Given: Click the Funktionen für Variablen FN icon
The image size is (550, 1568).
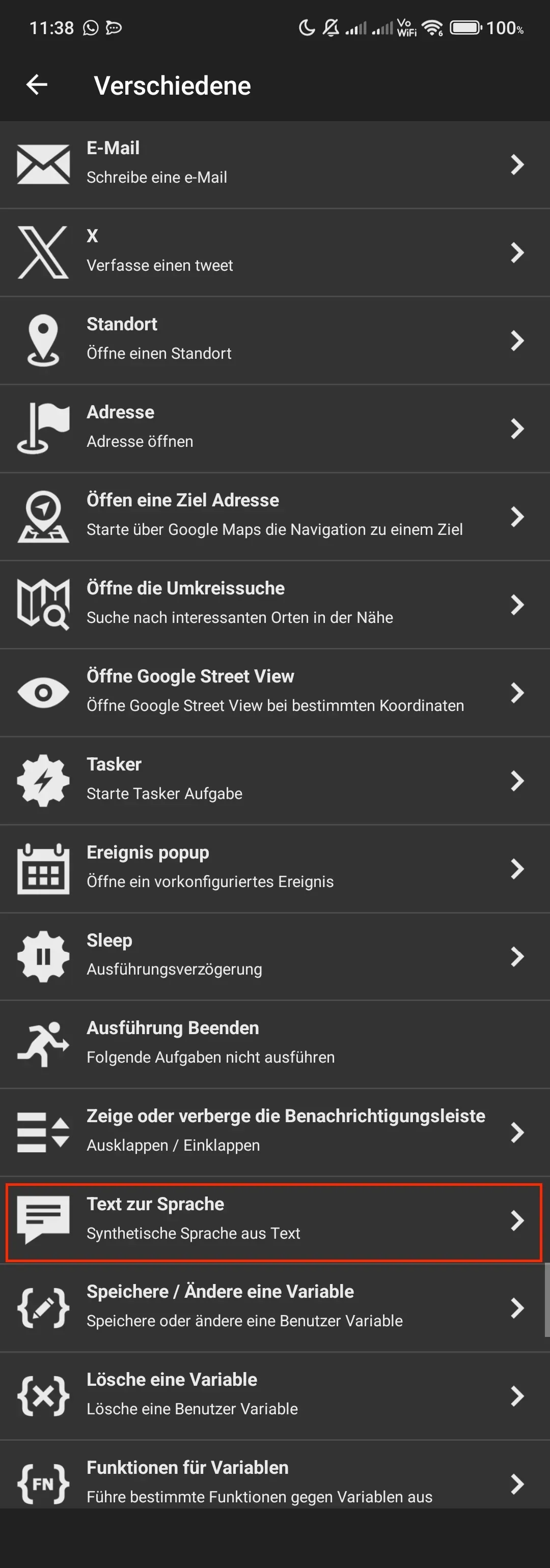Looking at the screenshot, I should pos(43,1484).
